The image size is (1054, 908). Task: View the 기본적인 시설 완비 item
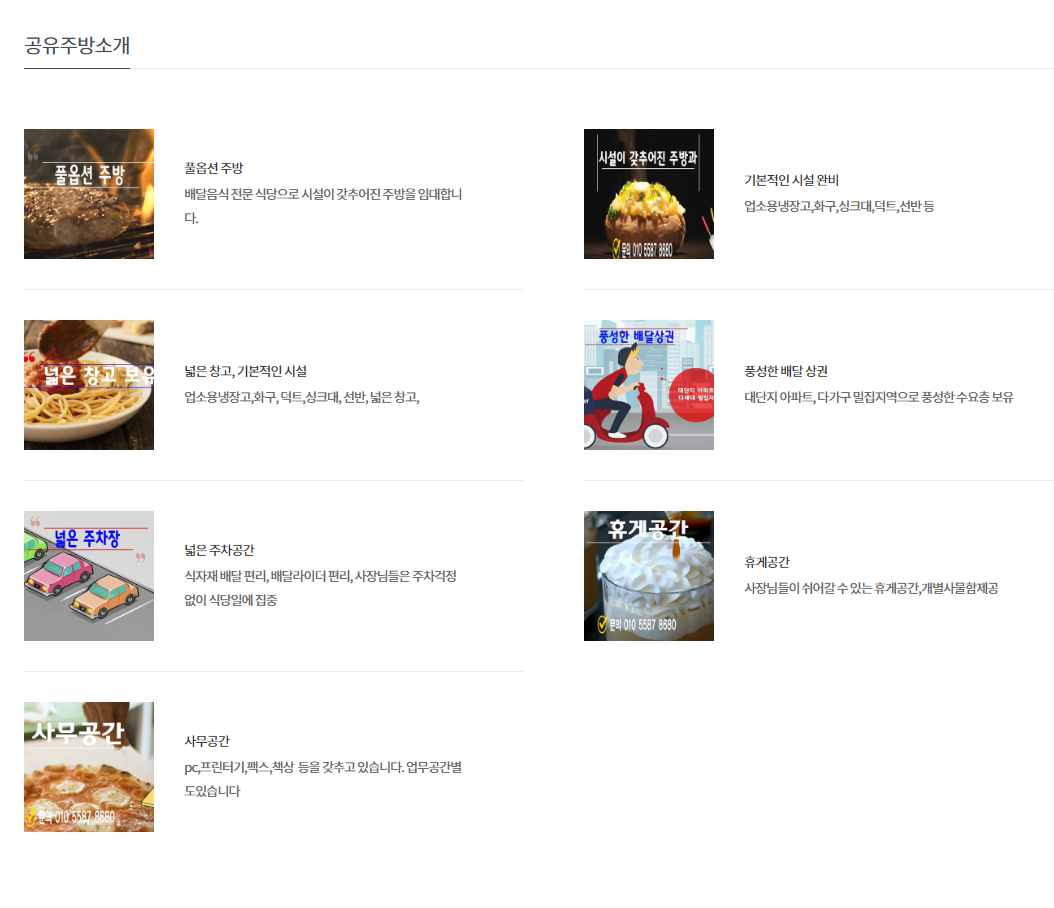791,180
